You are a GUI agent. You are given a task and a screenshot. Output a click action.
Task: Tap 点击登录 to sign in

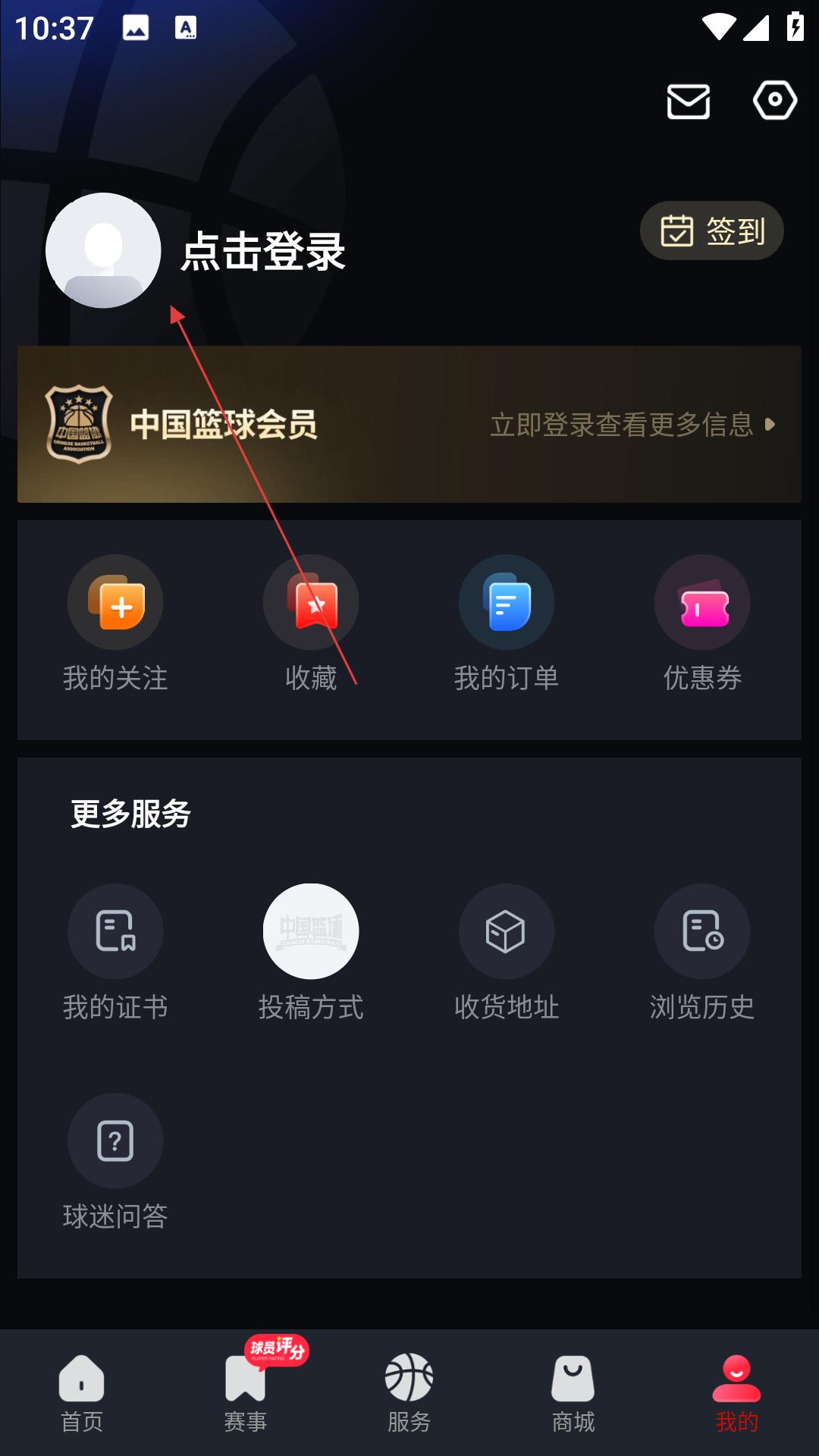tap(263, 252)
